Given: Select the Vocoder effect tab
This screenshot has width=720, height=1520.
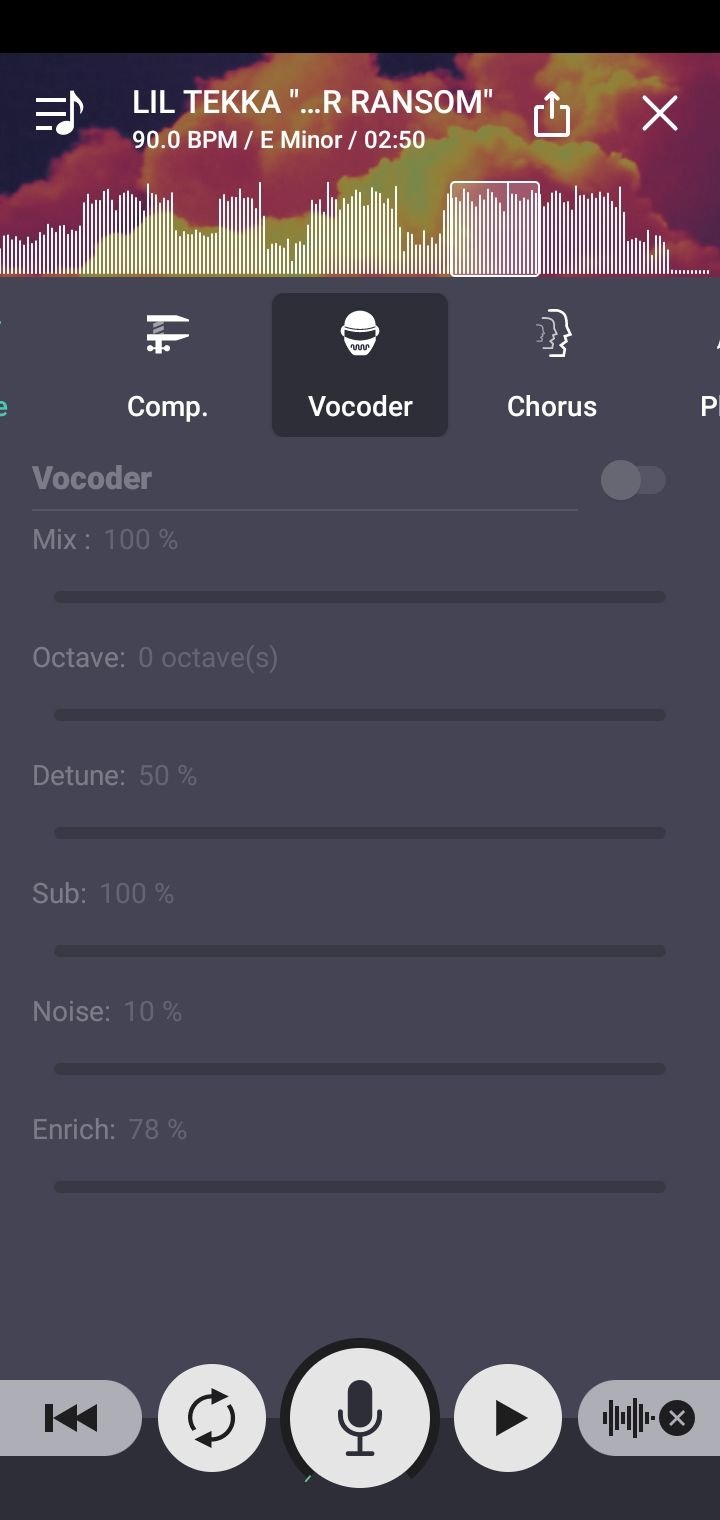Looking at the screenshot, I should (360, 365).
